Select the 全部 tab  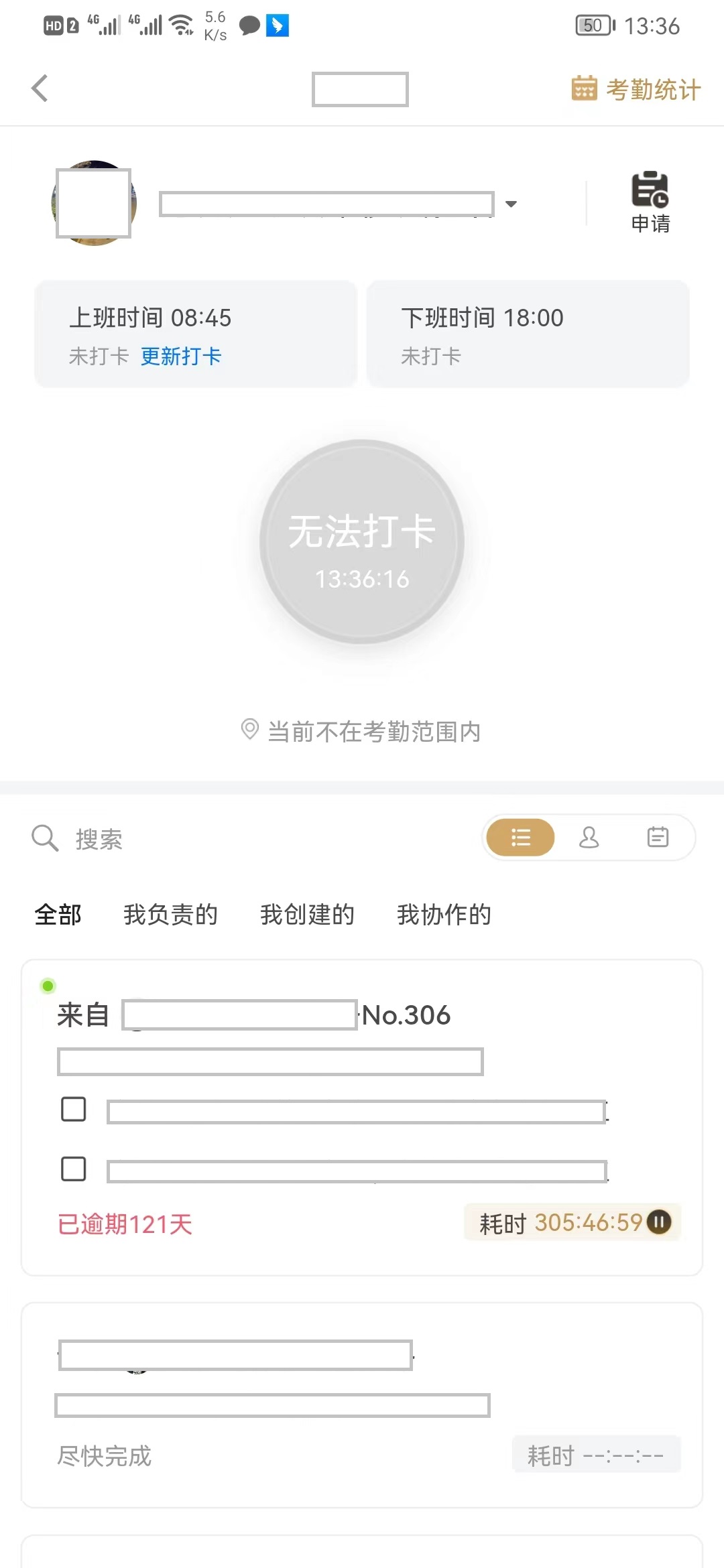[x=58, y=915]
